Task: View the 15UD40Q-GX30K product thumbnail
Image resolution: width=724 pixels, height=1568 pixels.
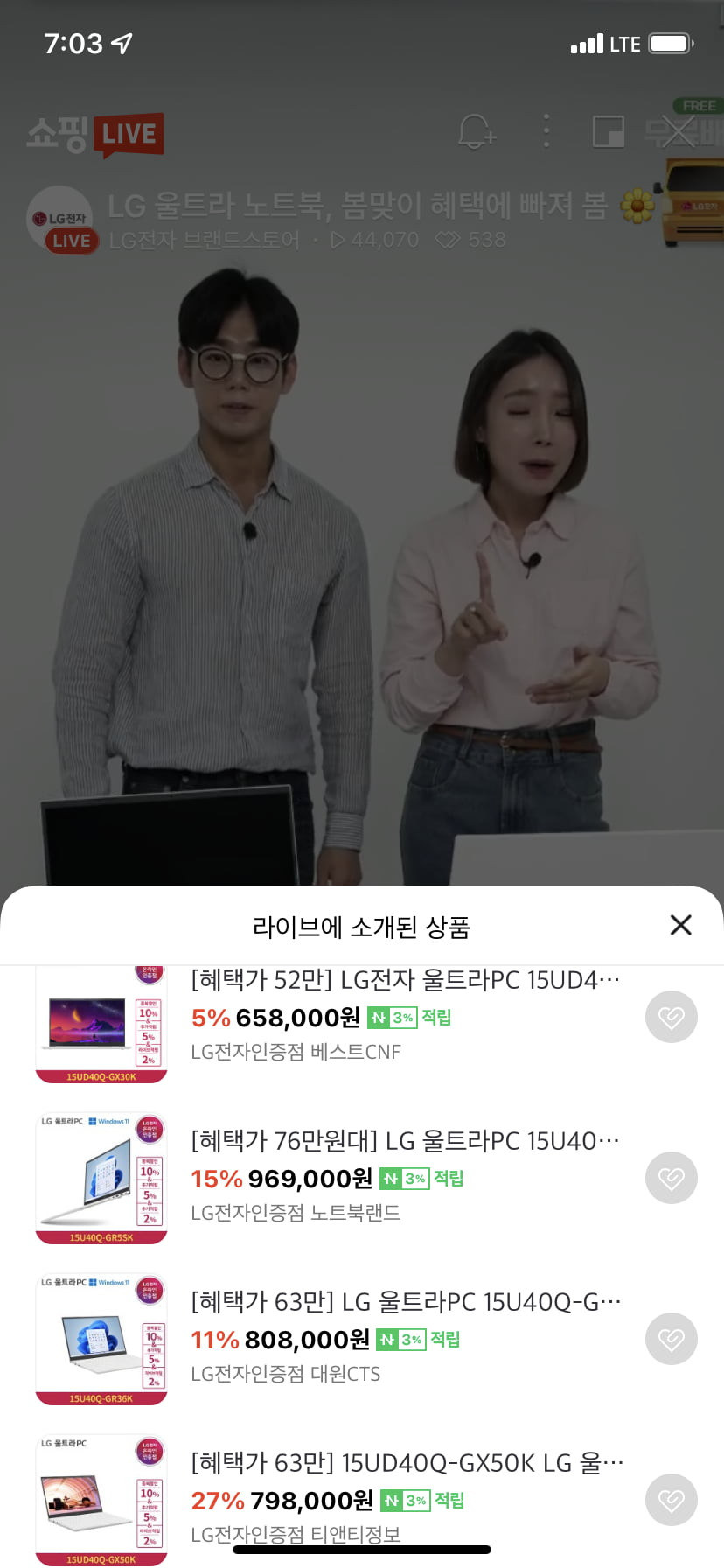Action: (101, 1024)
